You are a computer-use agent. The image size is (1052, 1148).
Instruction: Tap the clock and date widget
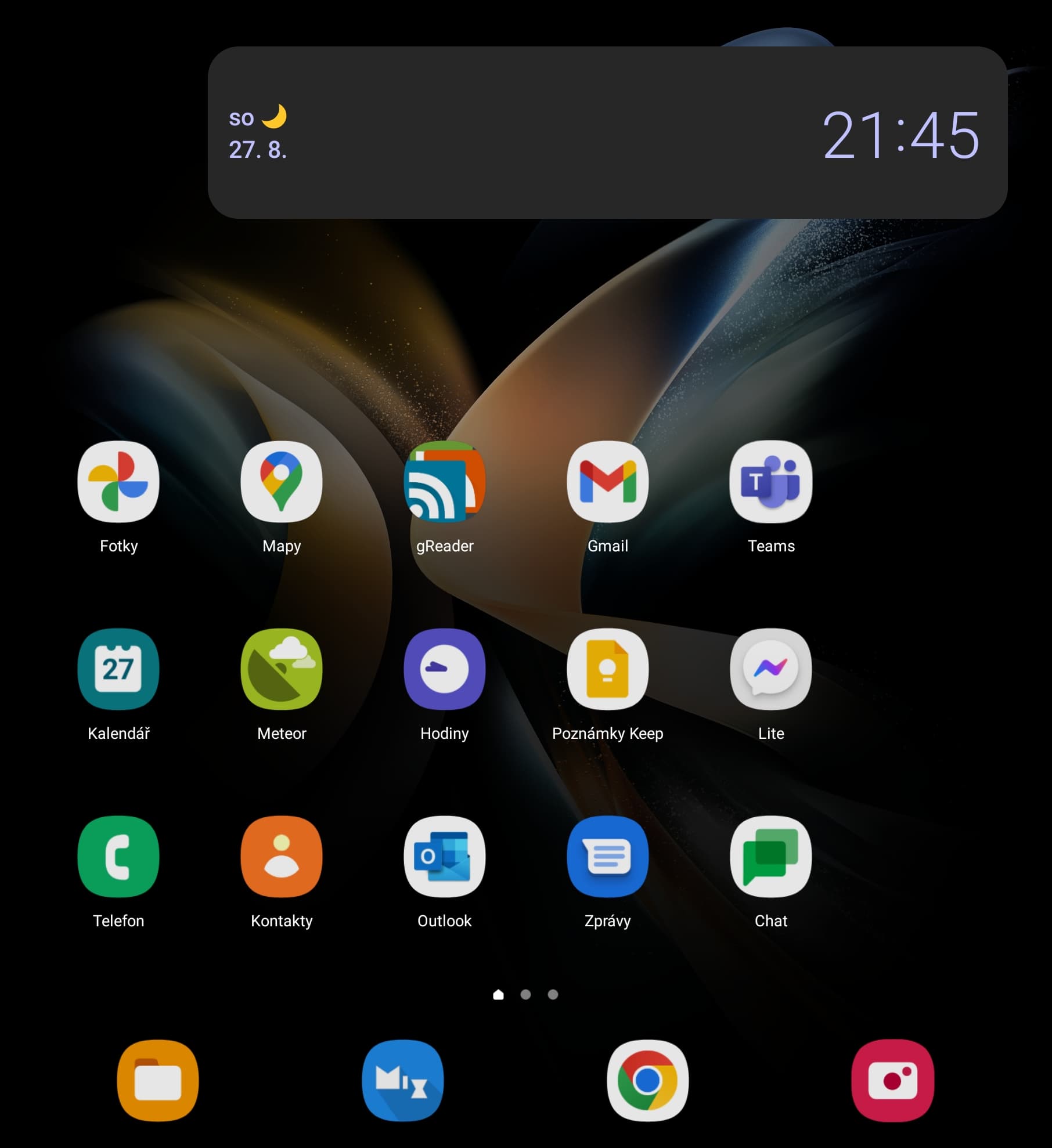[x=607, y=133]
